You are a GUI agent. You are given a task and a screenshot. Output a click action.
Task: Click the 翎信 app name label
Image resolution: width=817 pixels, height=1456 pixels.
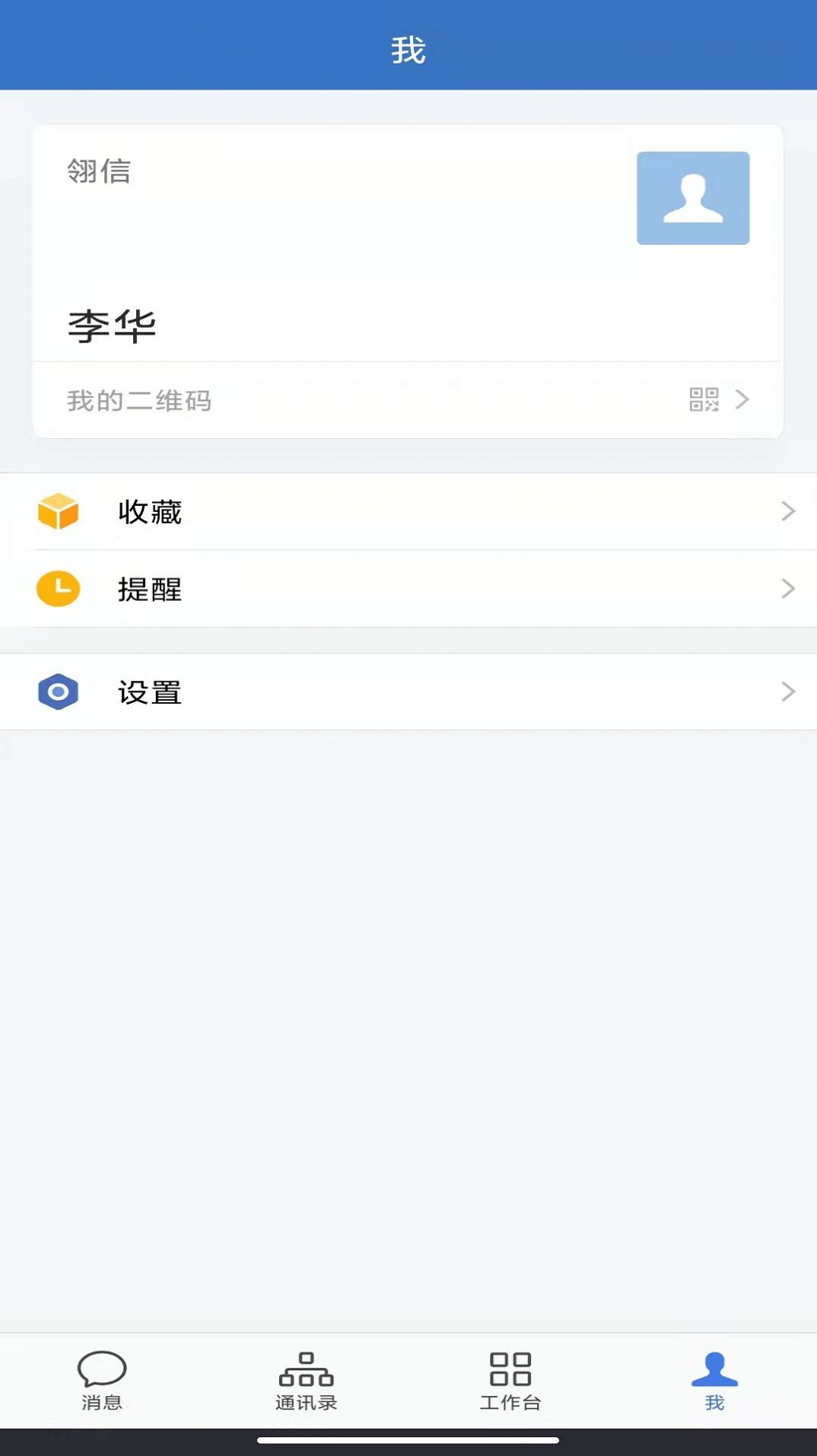(99, 171)
